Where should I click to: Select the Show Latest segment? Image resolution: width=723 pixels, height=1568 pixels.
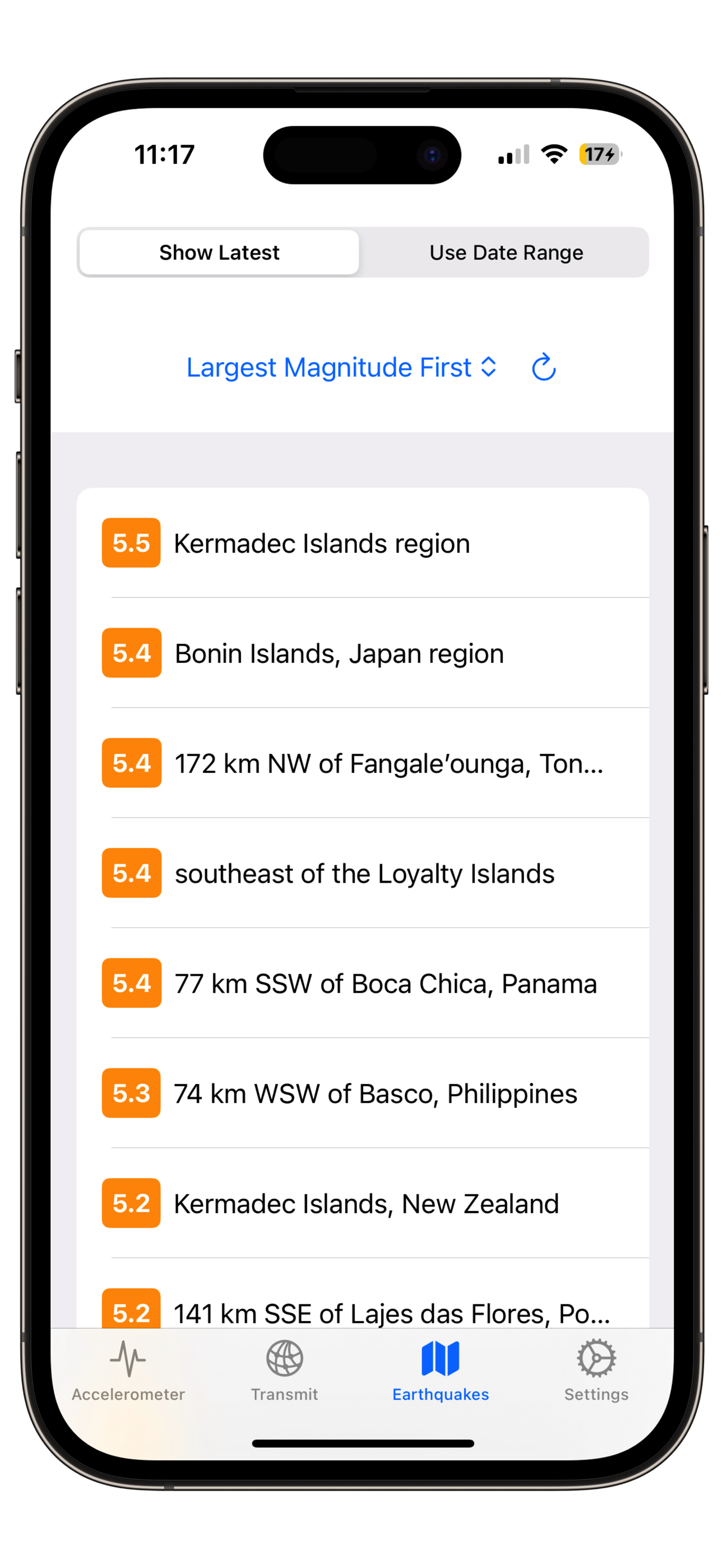[x=219, y=252]
